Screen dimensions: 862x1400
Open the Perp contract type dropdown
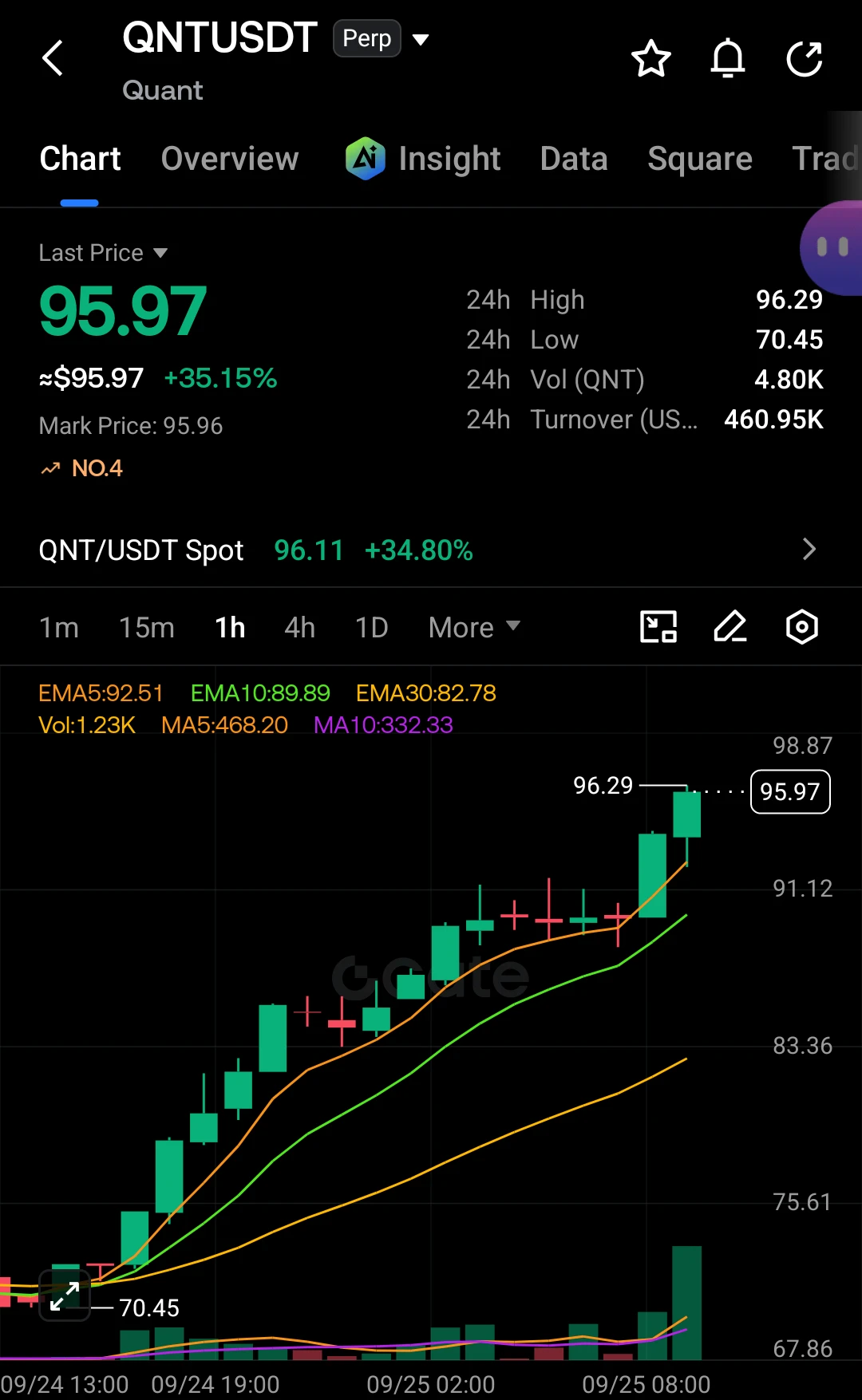click(x=382, y=38)
